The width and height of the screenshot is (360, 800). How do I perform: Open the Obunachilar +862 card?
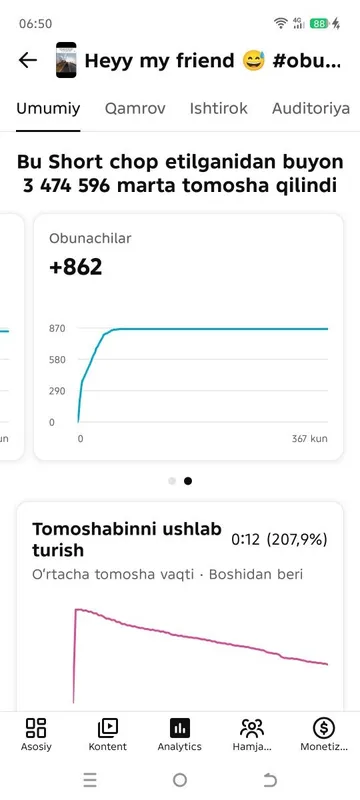pos(188,337)
